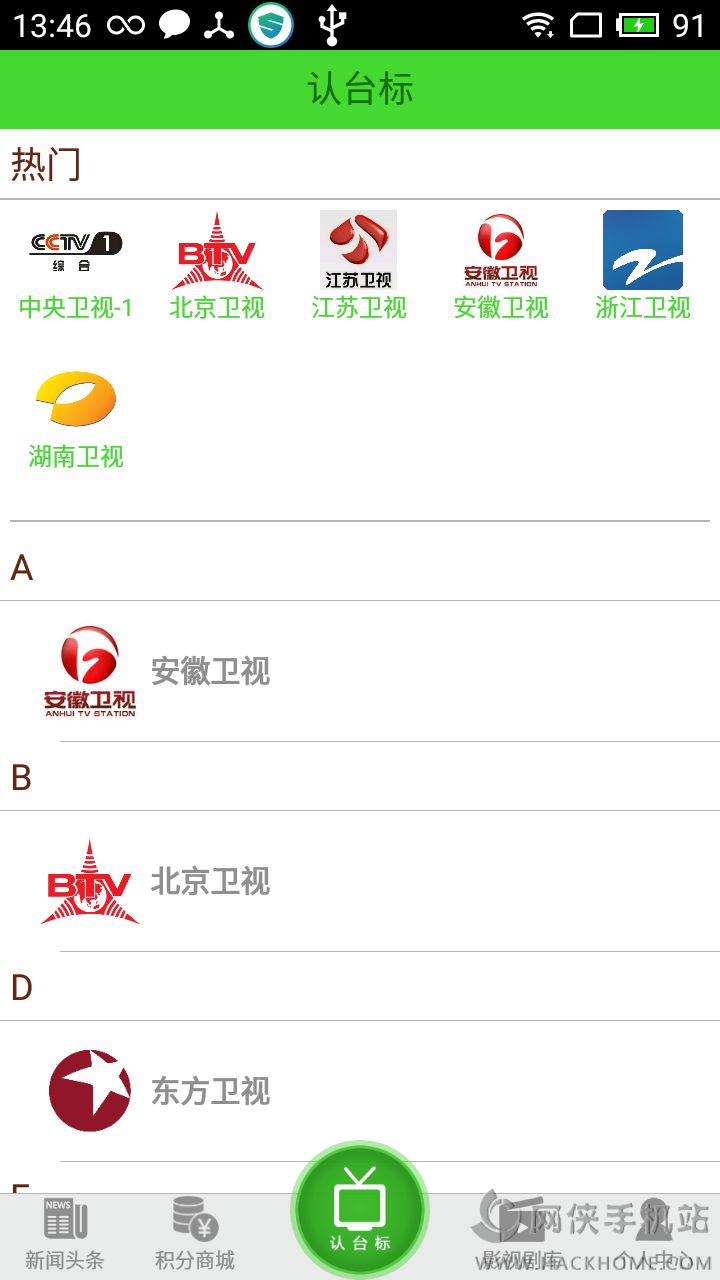The image size is (720, 1280).
Task: Open the 安徽卫视 list row under A
Action: tap(360, 671)
